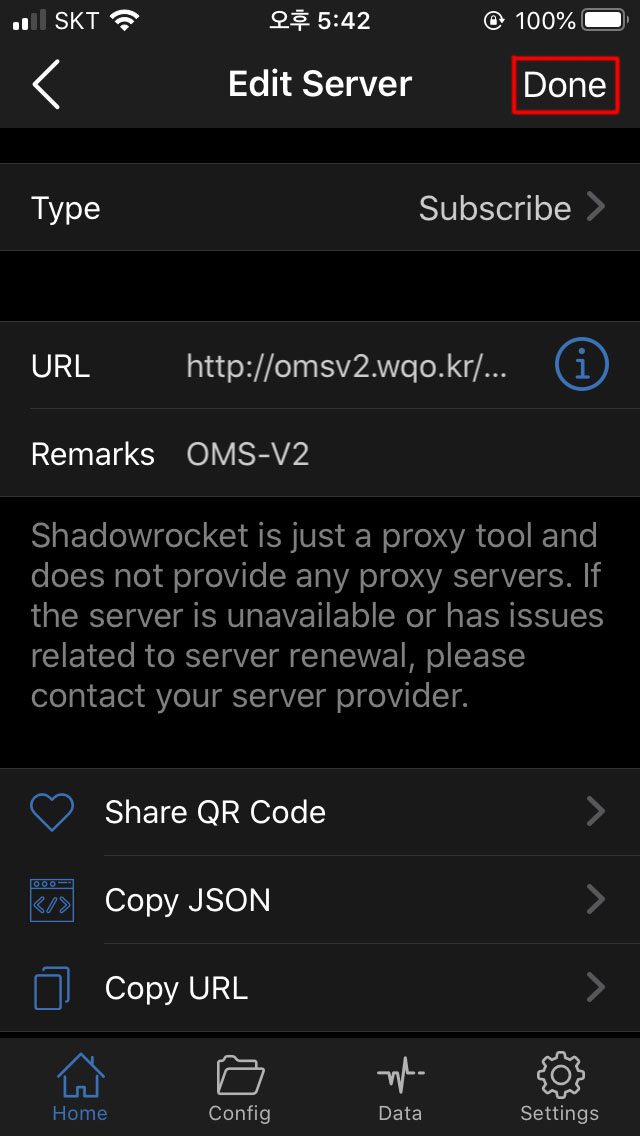This screenshot has height=1136, width=640.
Task: Open Share QR Code
Action: 320,812
